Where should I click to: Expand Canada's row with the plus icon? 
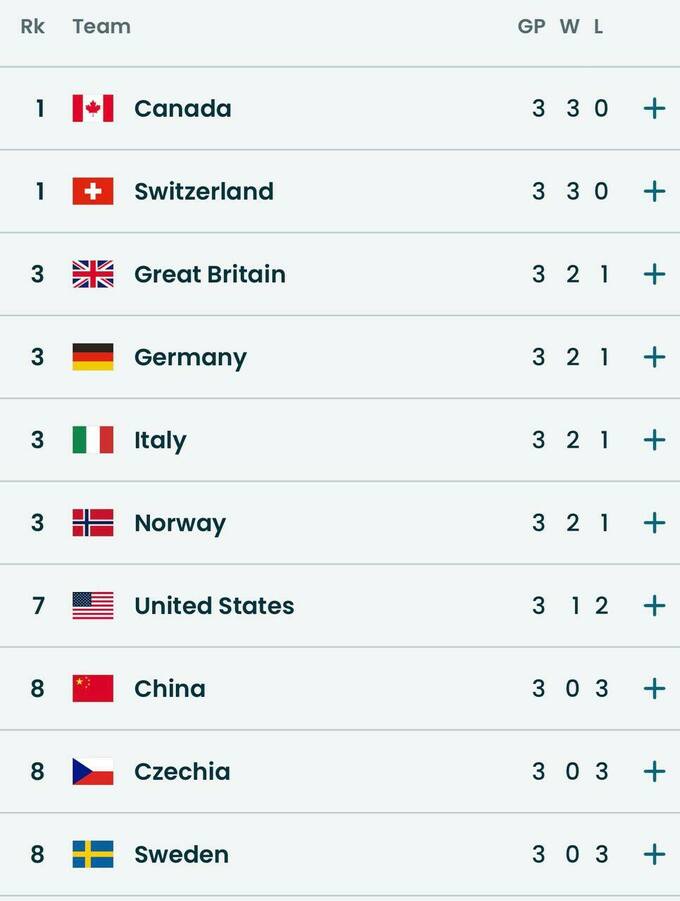(654, 108)
